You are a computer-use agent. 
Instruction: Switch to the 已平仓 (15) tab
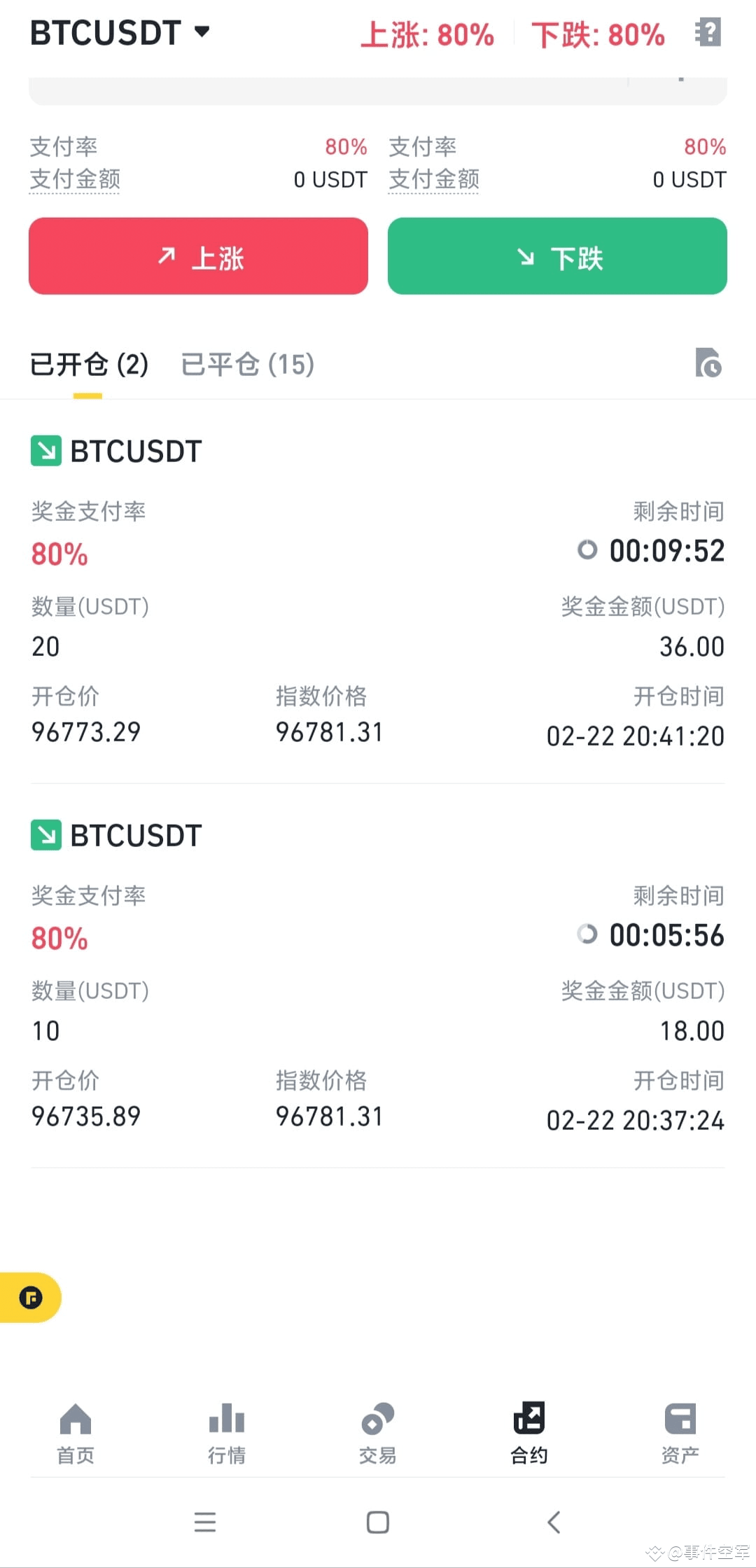[247, 365]
